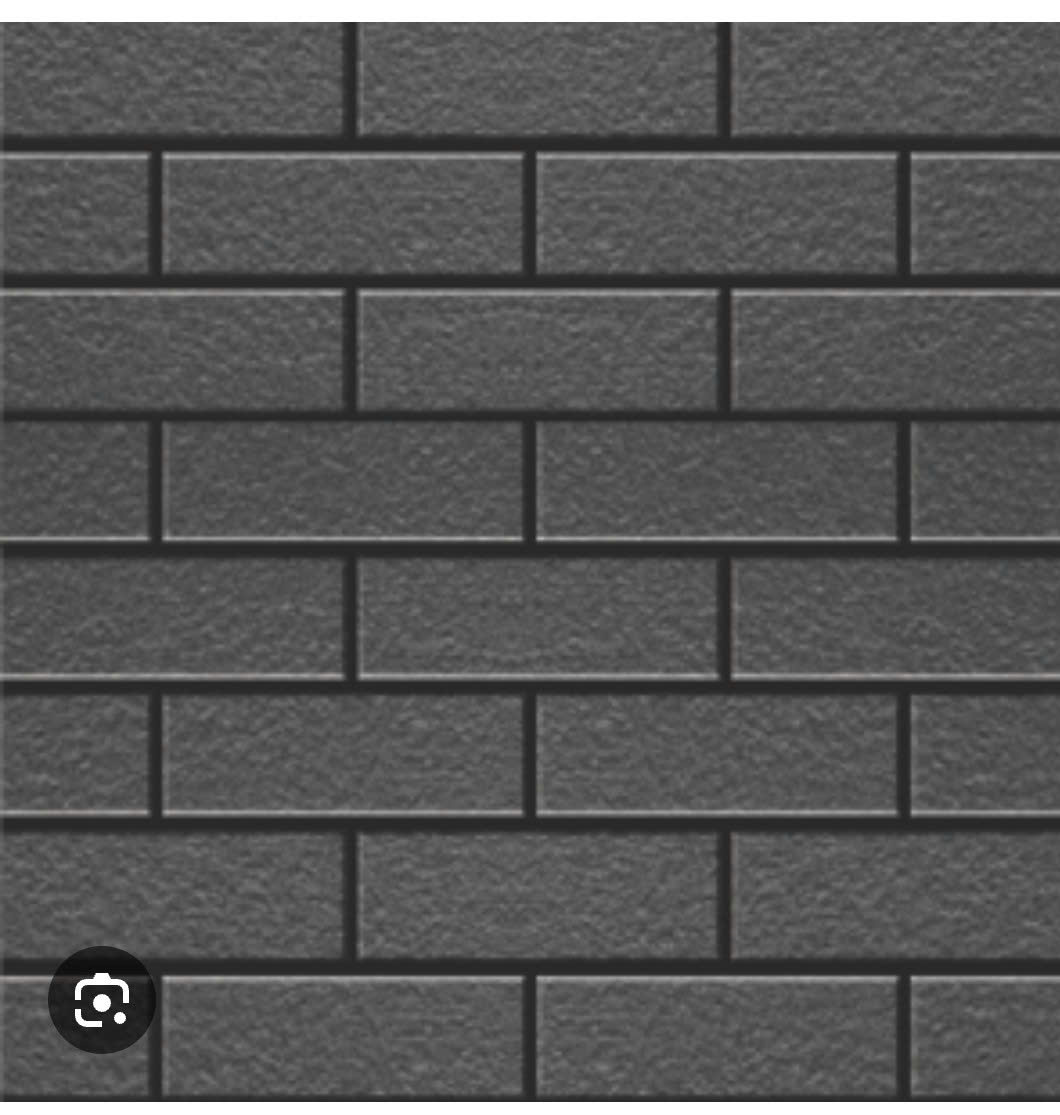Open the visual search lens icon
The height and width of the screenshot is (1115, 1060).
point(101,999)
